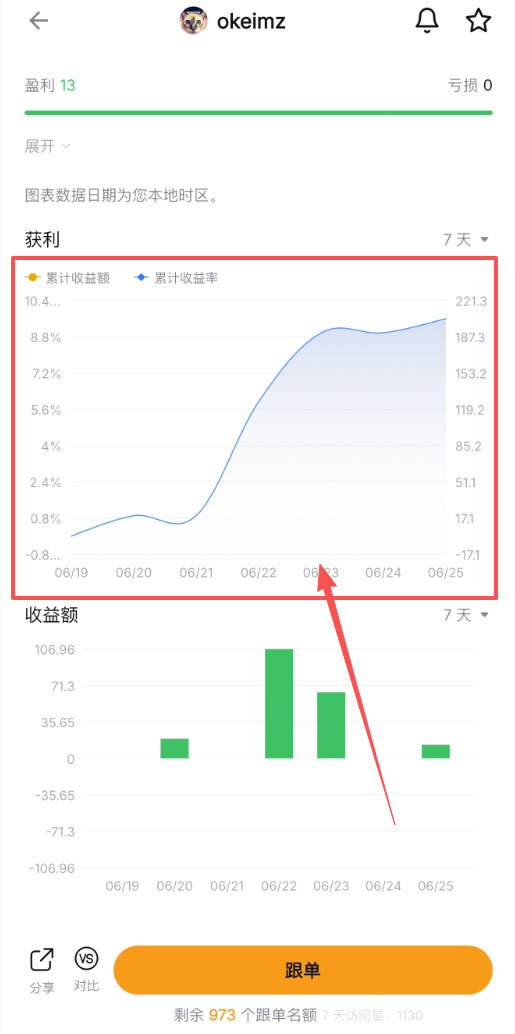
Task: Share this trader via 分享
Action: pyautogui.click(x=42, y=970)
